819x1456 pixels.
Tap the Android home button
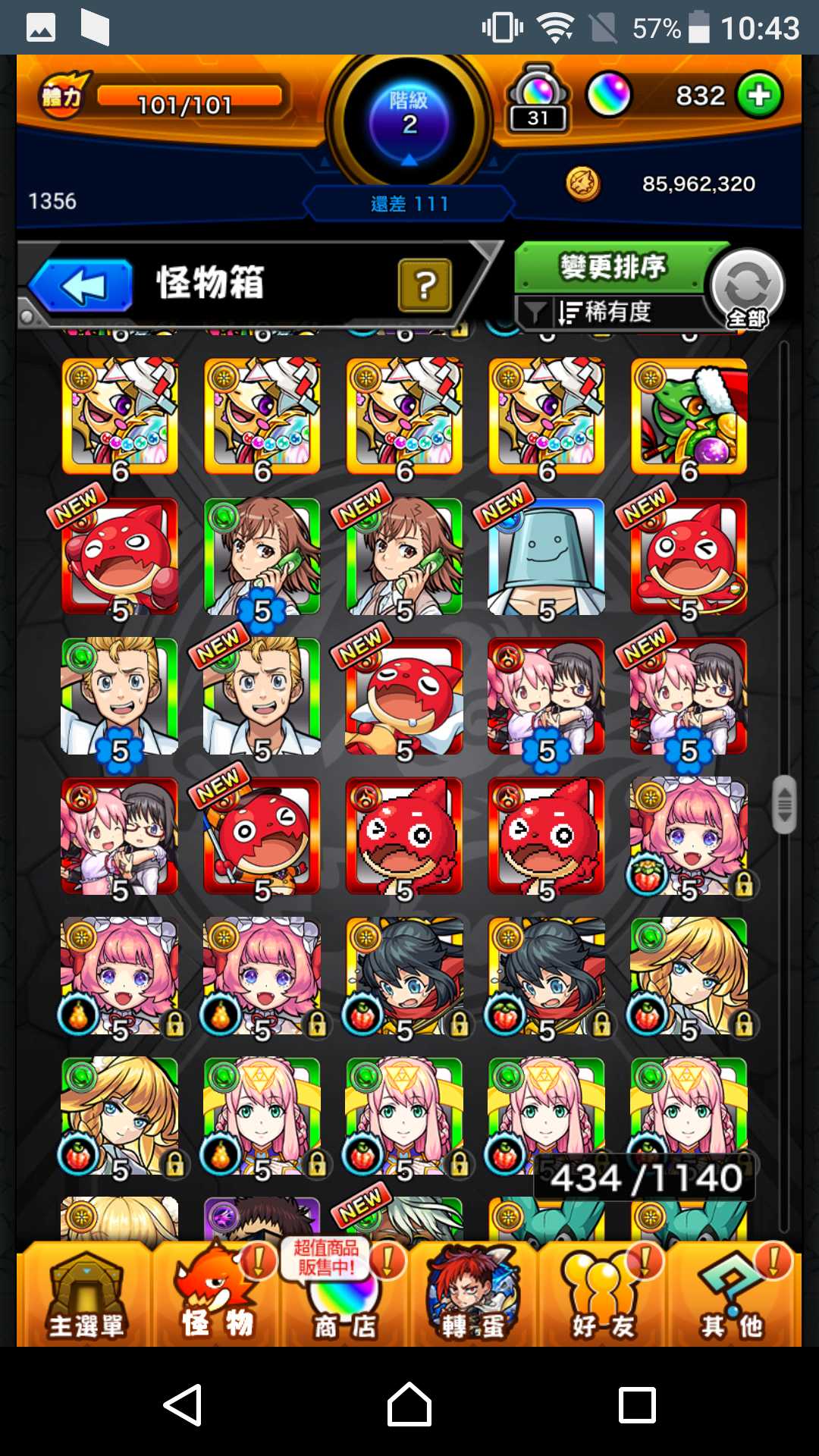pos(409,1404)
